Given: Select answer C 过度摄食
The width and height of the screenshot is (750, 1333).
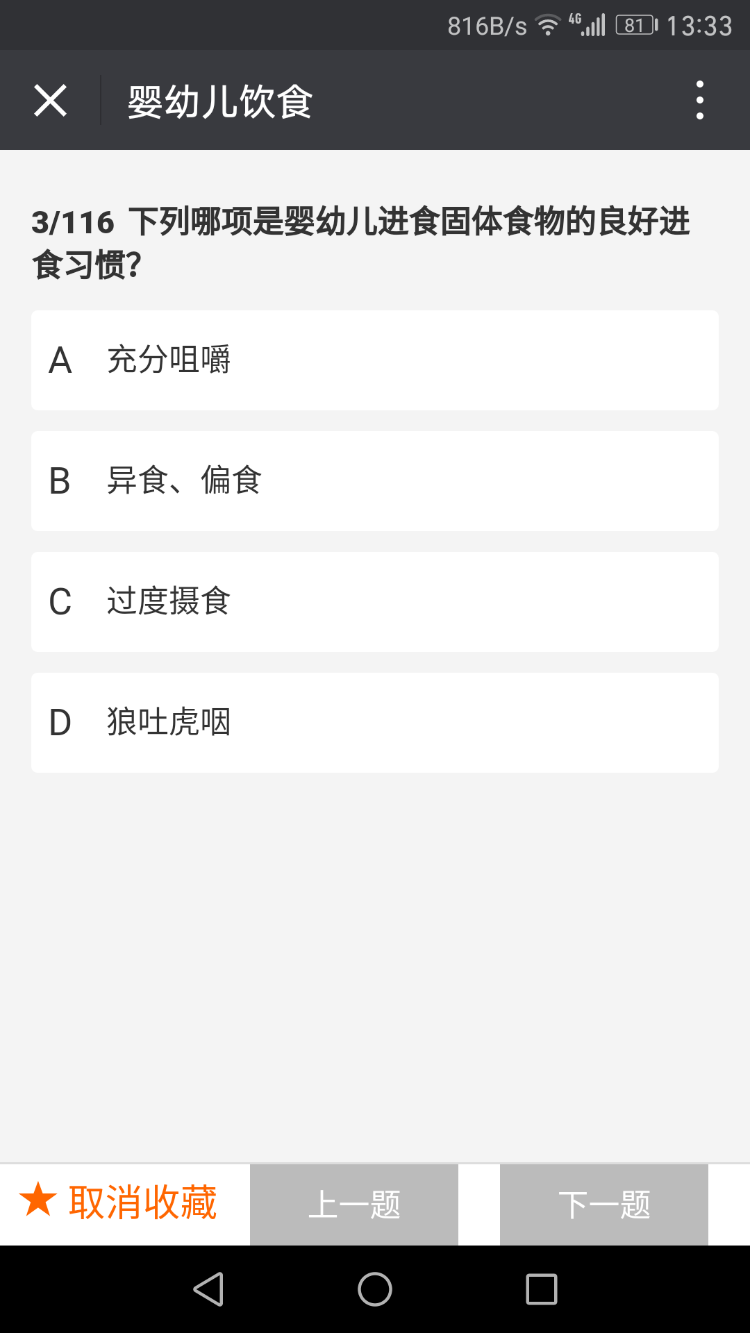Looking at the screenshot, I should point(375,601).
